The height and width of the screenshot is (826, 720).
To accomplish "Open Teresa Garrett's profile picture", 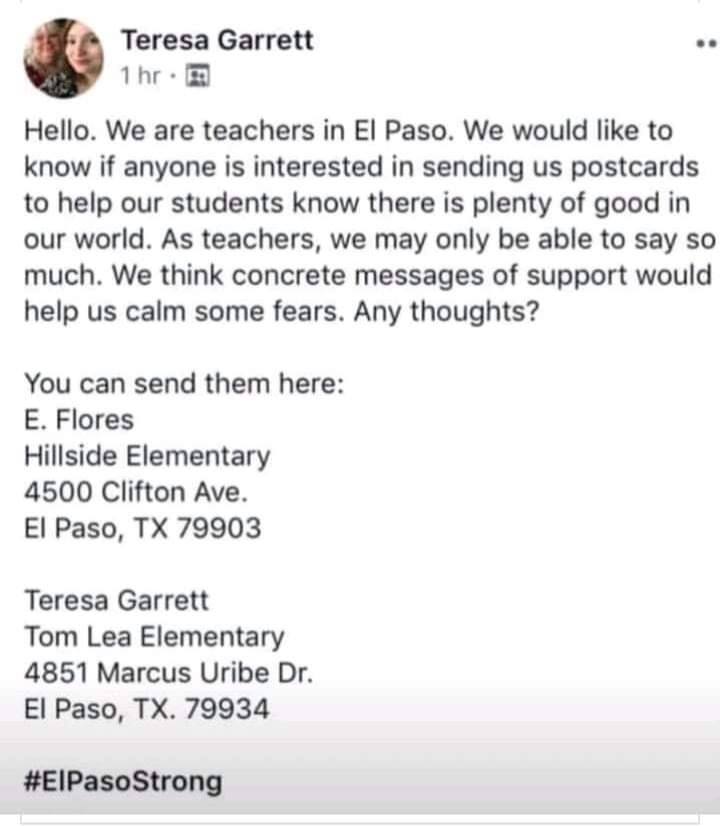I will coord(62,58).
